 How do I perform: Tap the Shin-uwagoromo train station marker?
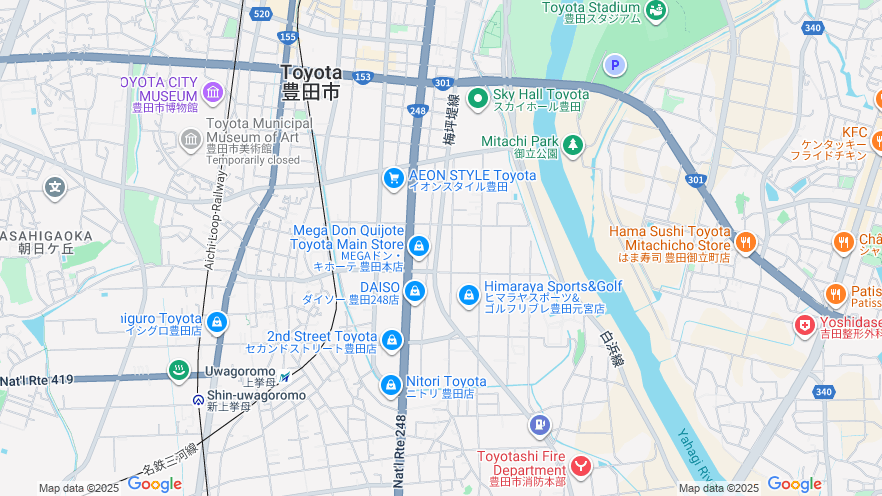pos(198,398)
